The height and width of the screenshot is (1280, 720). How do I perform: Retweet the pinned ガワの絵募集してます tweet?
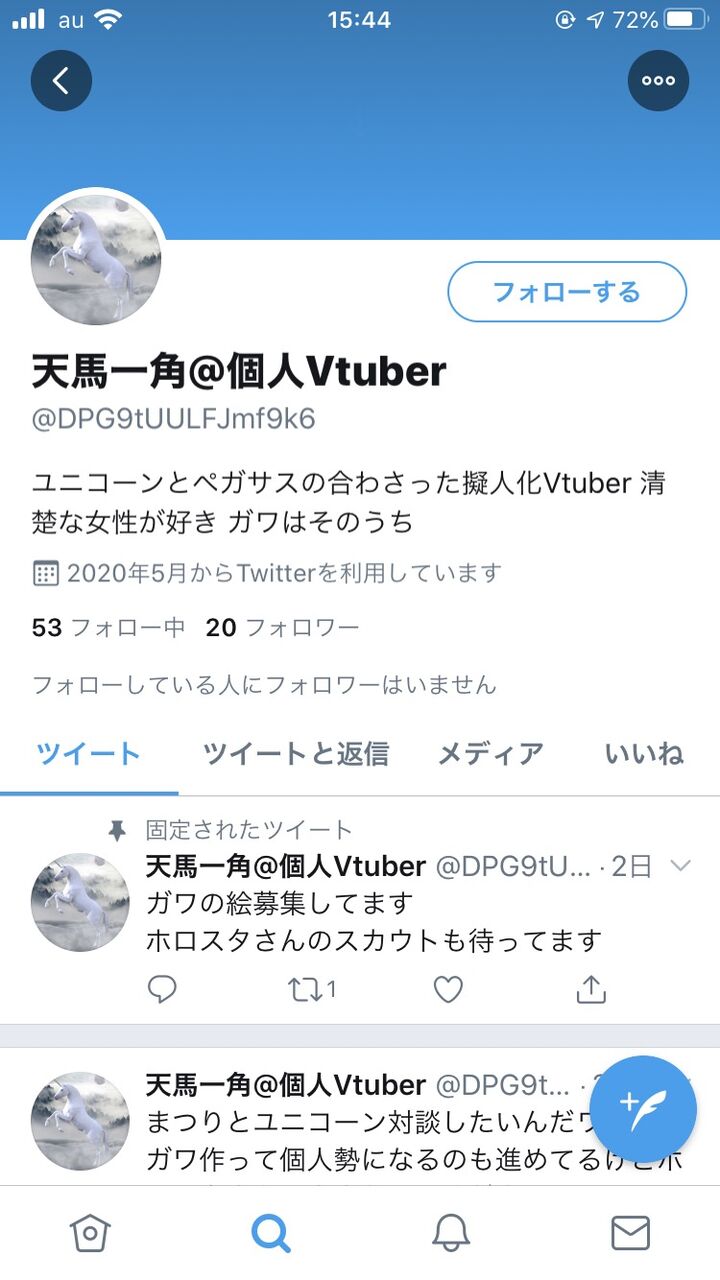click(x=311, y=990)
